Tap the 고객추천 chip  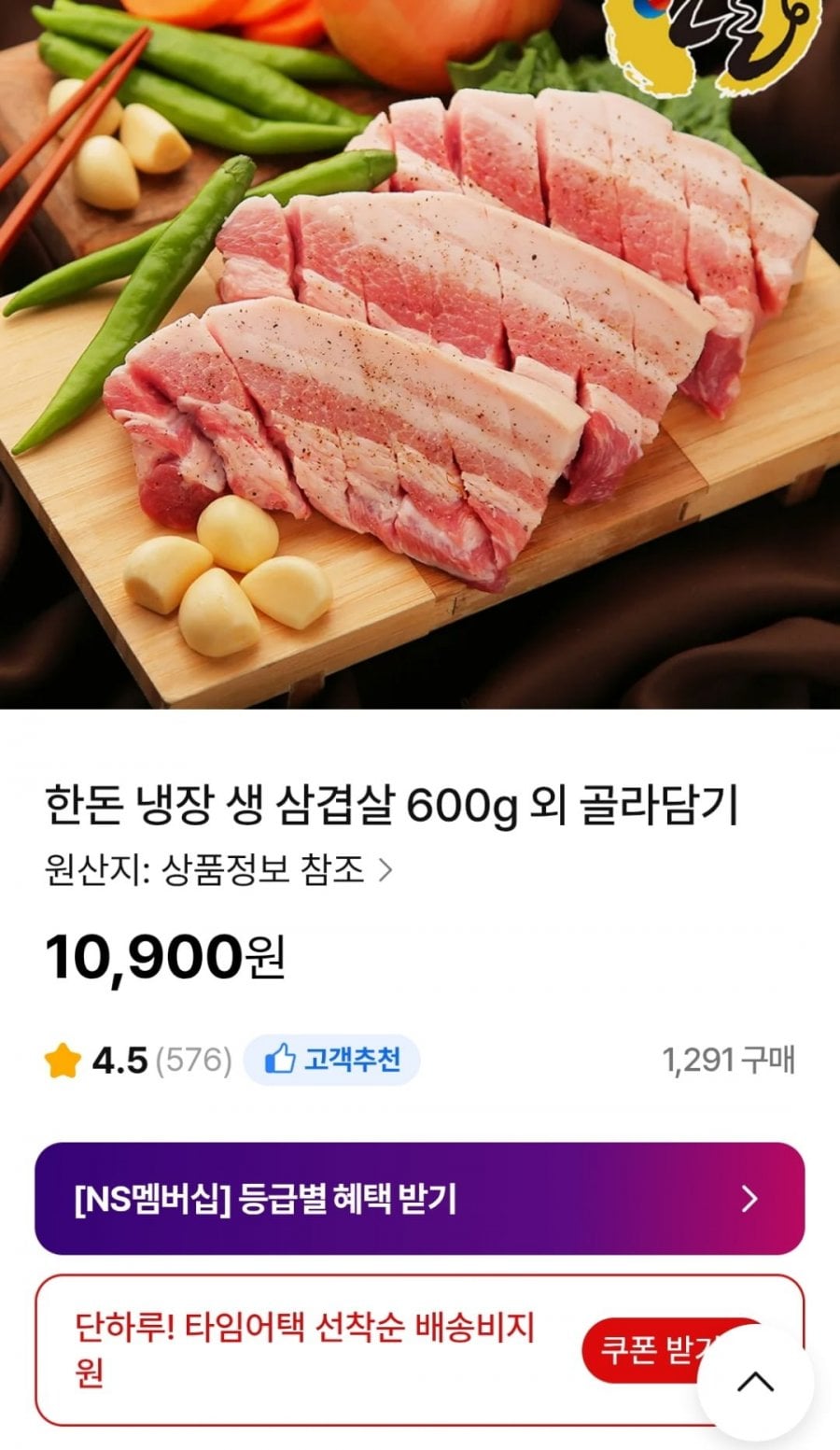click(x=332, y=1060)
